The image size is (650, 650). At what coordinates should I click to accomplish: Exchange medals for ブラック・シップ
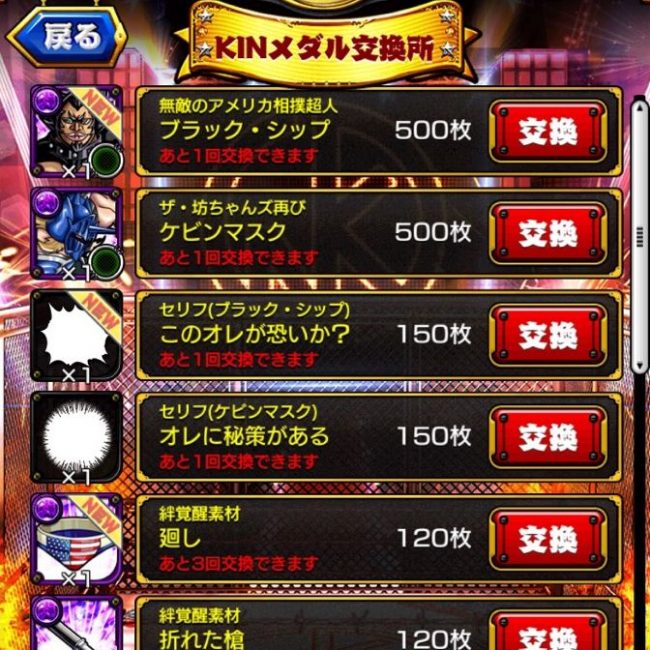click(x=548, y=131)
